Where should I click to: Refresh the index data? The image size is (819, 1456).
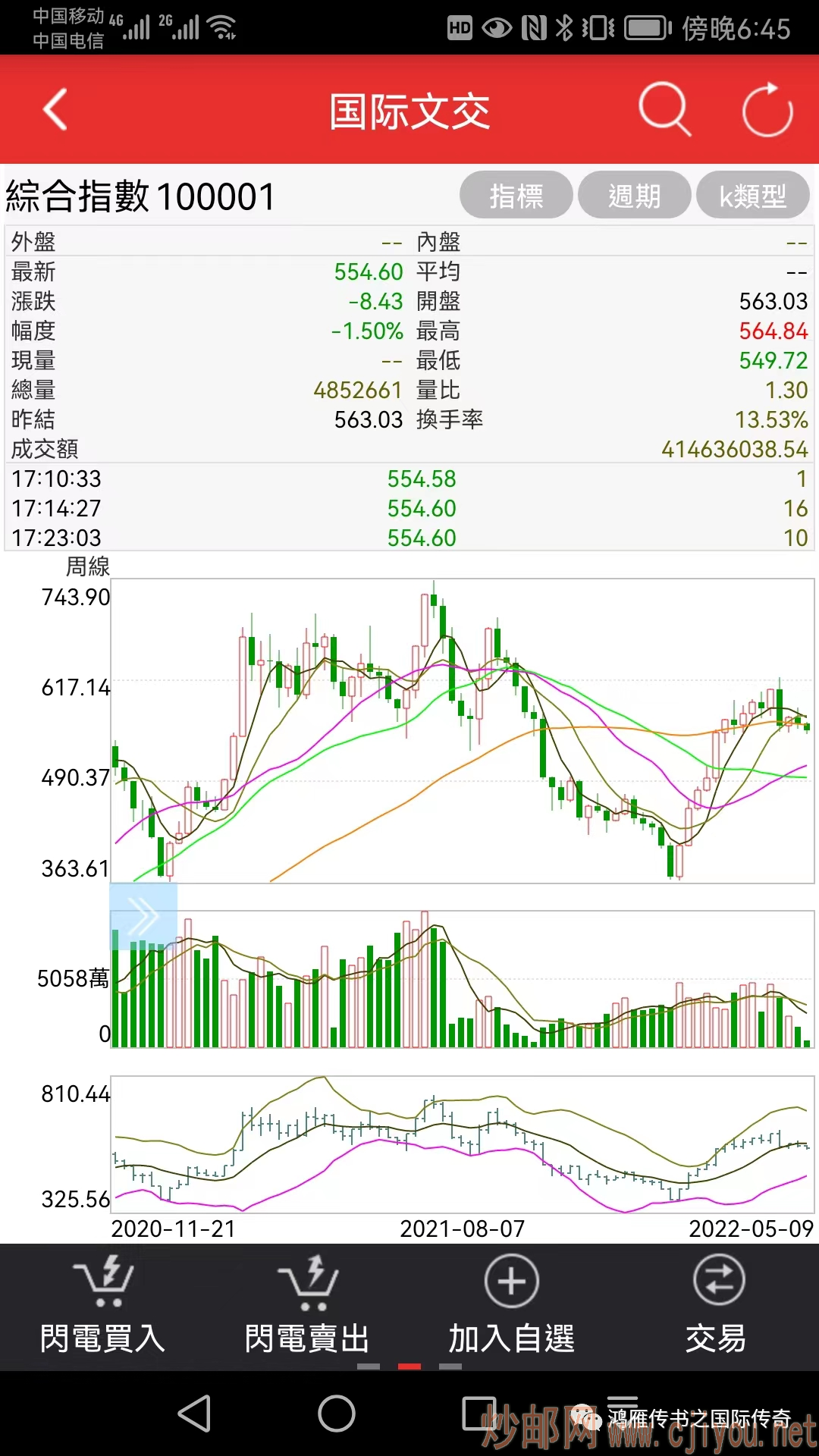[x=767, y=110]
